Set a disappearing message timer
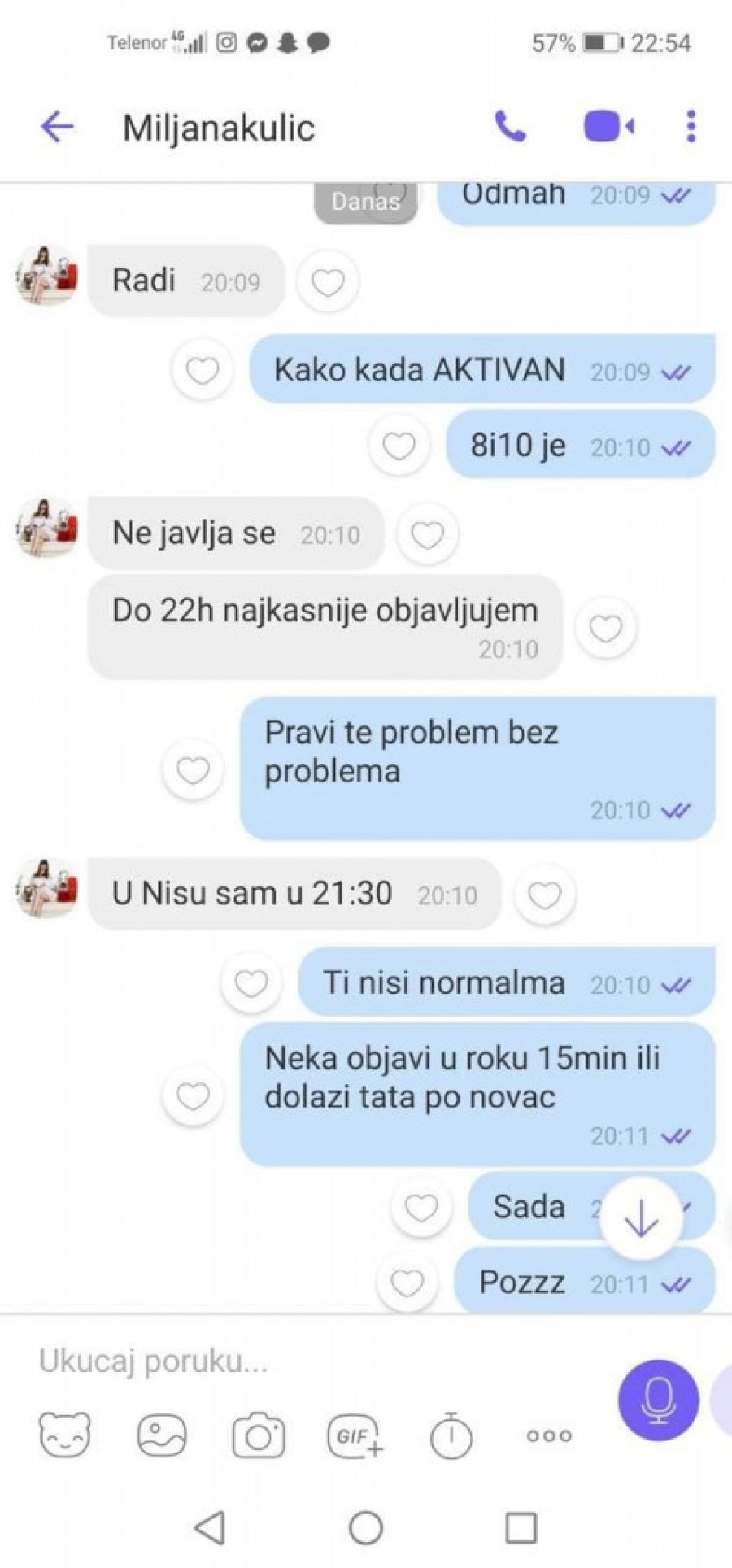Viewport: 732px width, 1568px height. pyautogui.click(x=451, y=1435)
